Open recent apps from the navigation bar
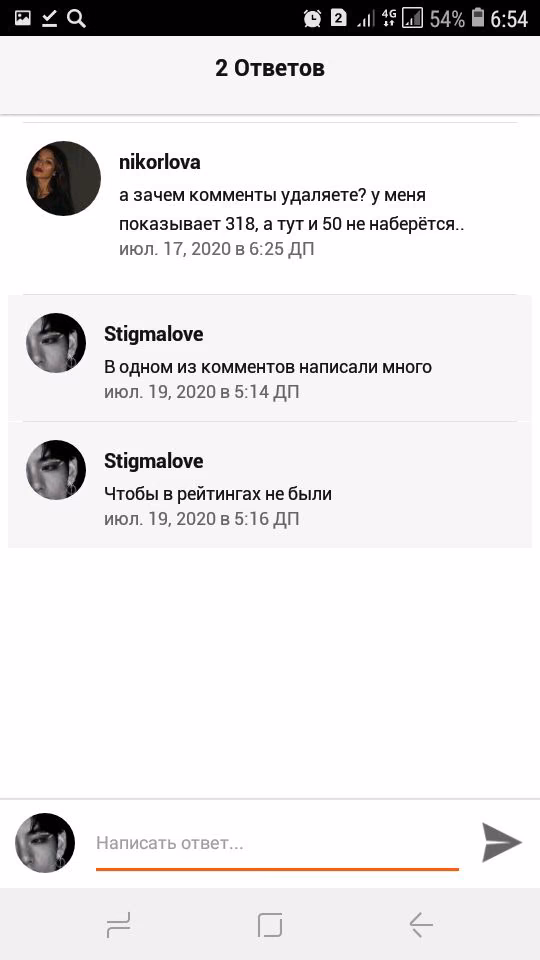Screen dimensions: 540x960 (x=119, y=924)
